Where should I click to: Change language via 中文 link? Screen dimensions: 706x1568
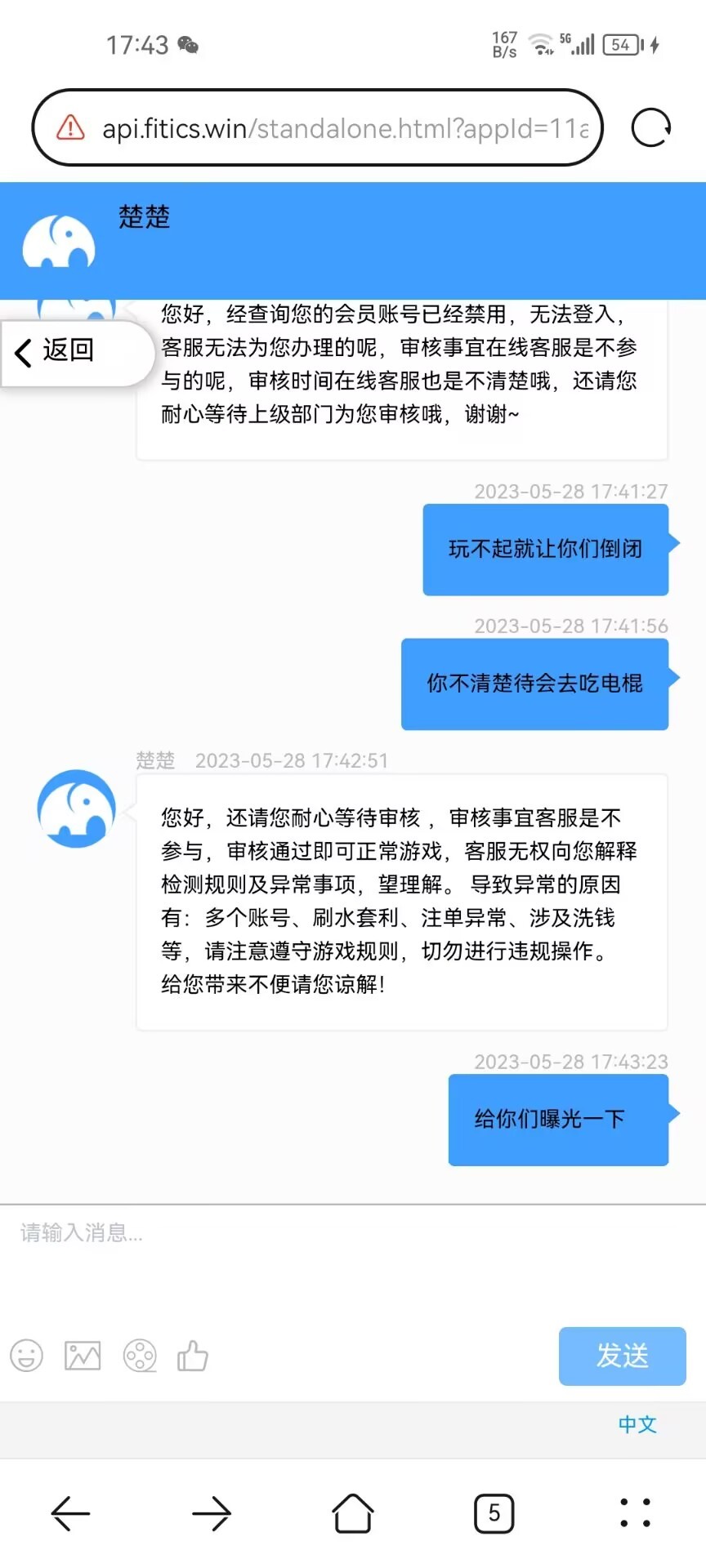click(637, 1425)
